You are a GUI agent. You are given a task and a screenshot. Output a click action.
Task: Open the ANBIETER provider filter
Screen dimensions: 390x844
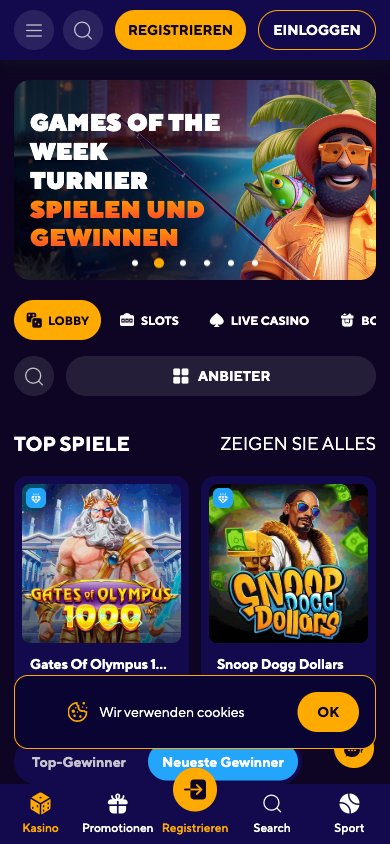pos(221,376)
